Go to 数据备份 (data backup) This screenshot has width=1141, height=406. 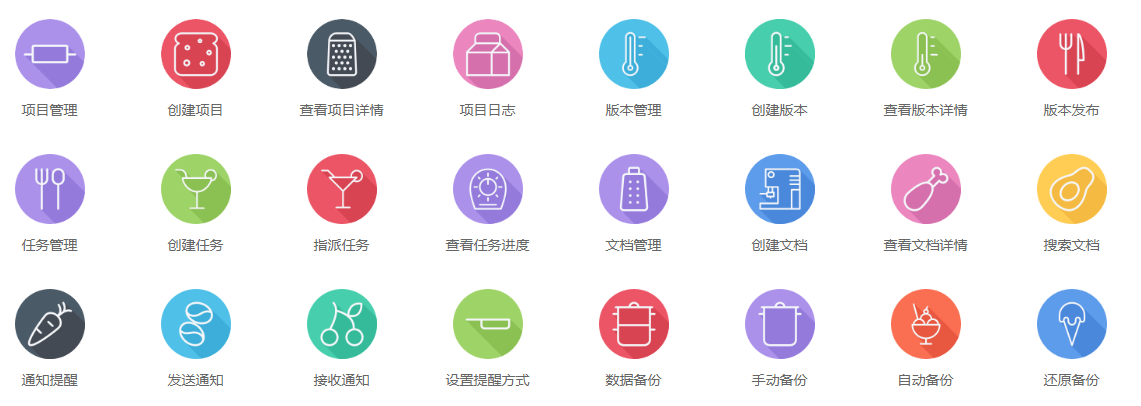634,324
